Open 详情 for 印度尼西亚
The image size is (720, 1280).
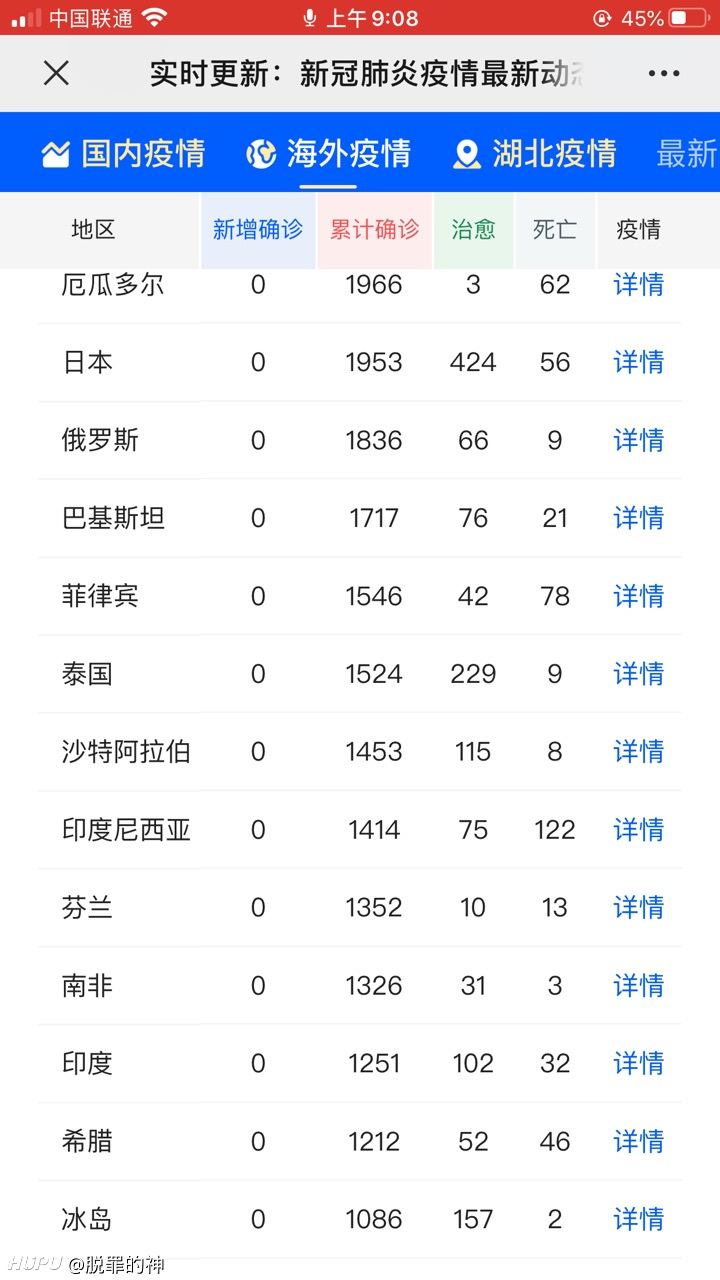pos(639,830)
